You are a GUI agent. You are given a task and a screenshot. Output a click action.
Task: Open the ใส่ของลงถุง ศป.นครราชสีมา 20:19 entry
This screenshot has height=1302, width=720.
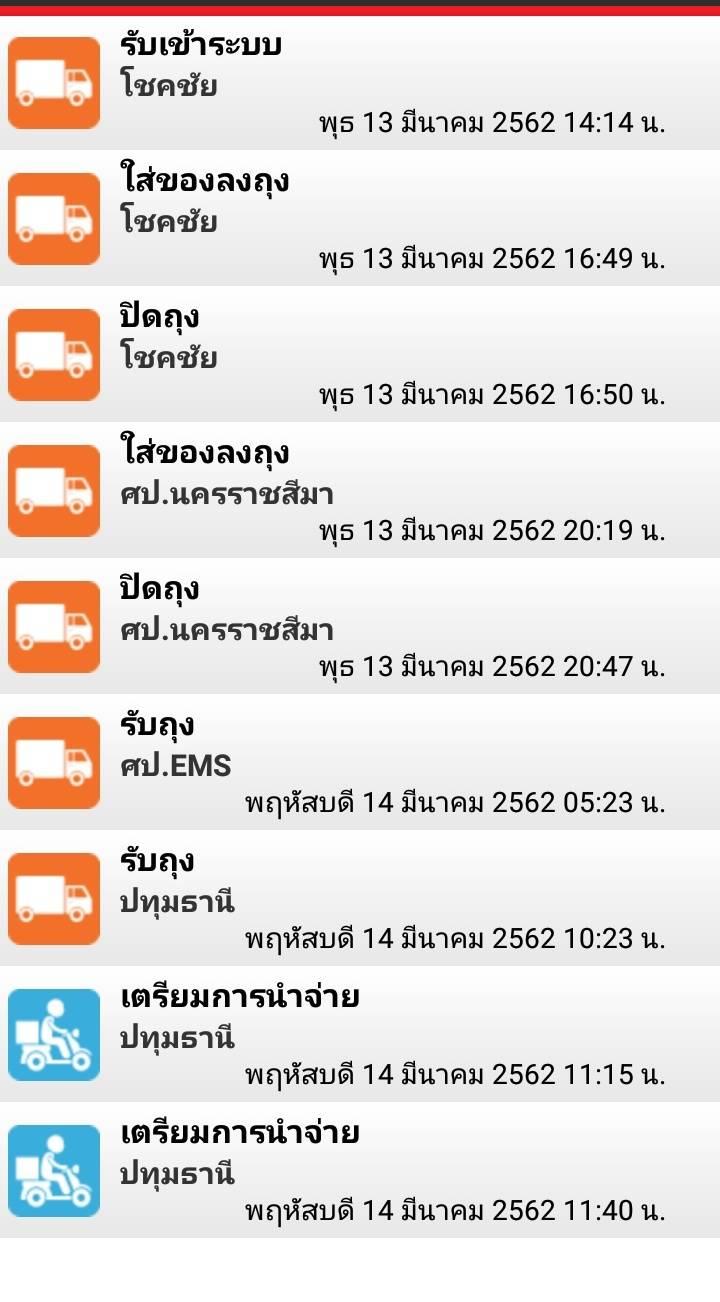[x=360, y=492]
